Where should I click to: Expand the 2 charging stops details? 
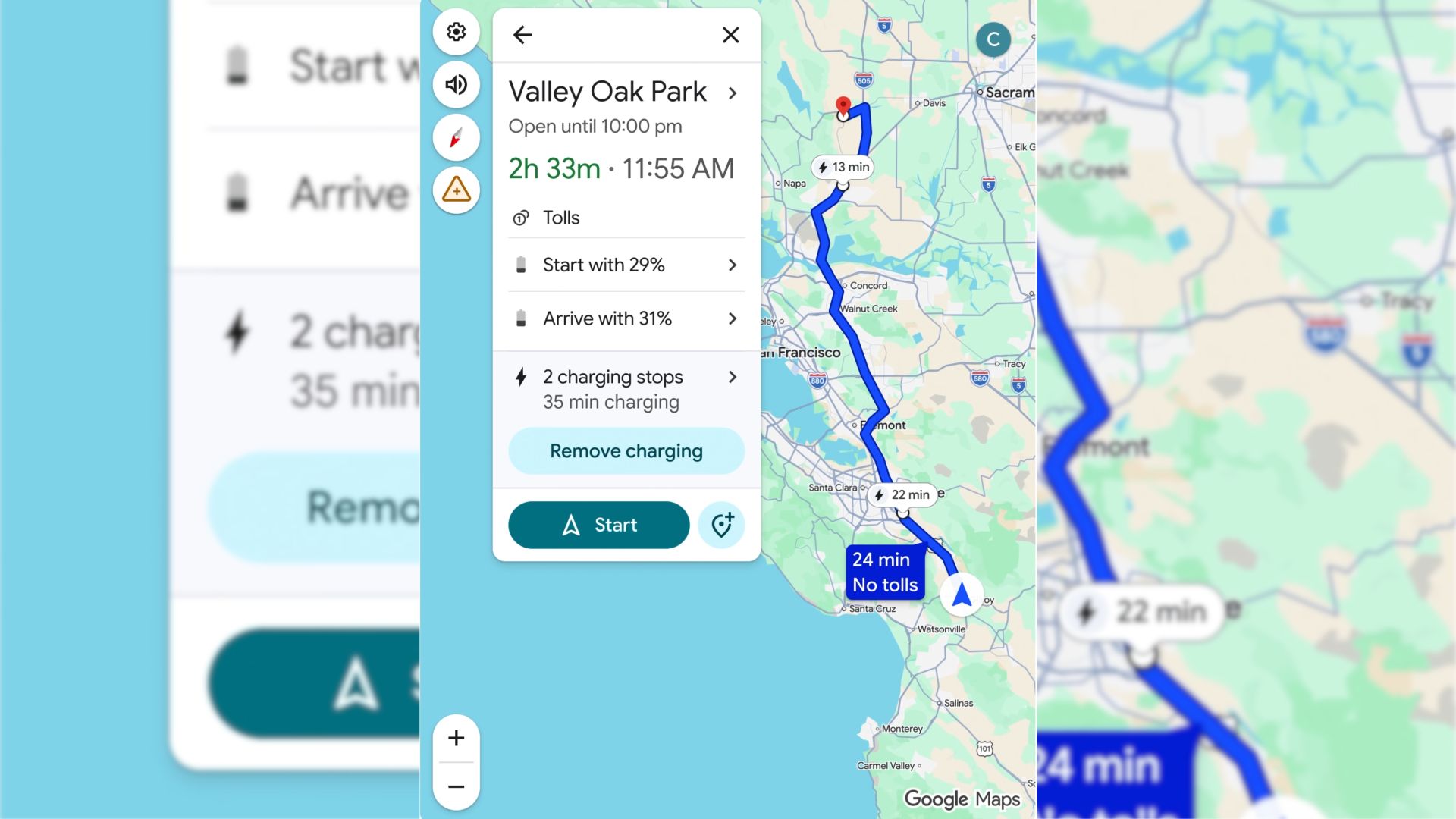coord(626,388)
